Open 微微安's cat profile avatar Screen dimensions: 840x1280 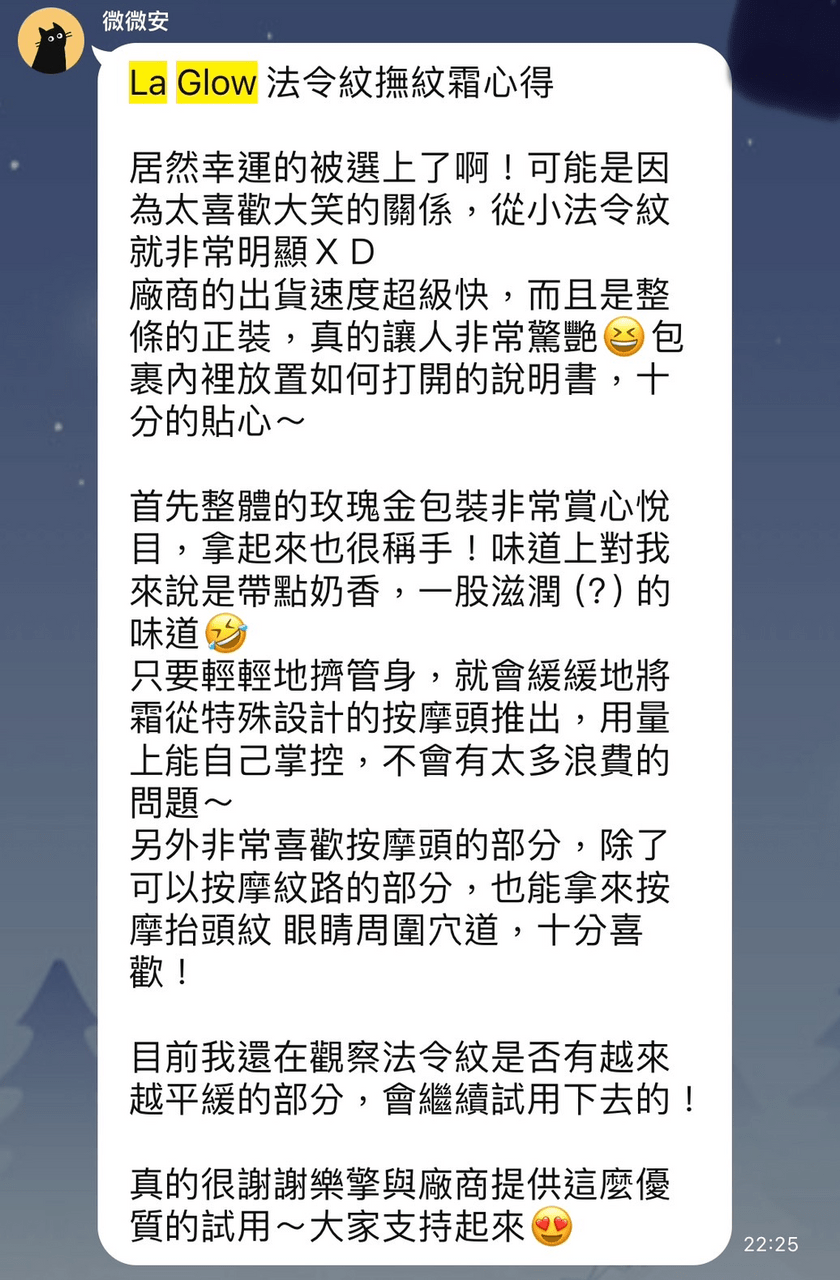(51, 41)
